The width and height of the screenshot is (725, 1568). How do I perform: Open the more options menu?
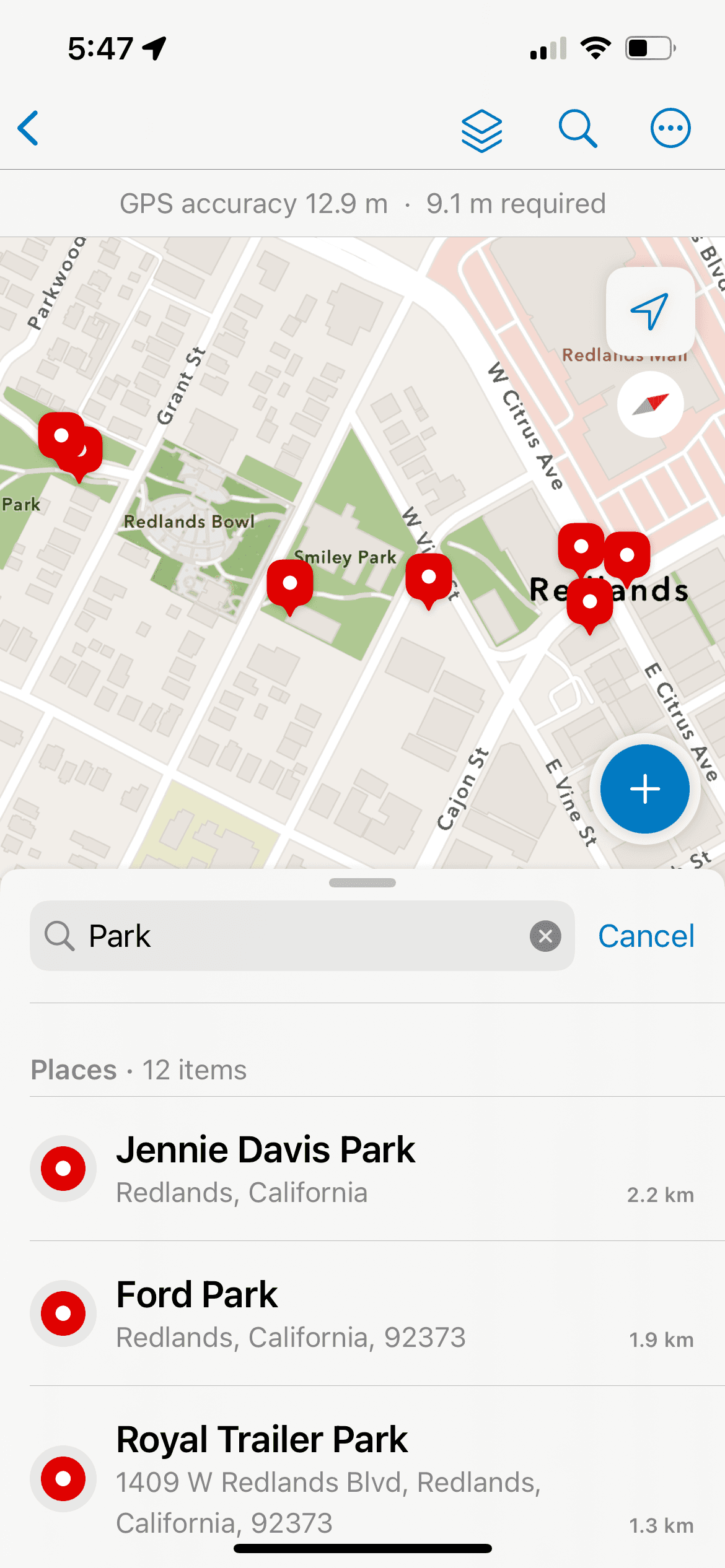(670, 128)
